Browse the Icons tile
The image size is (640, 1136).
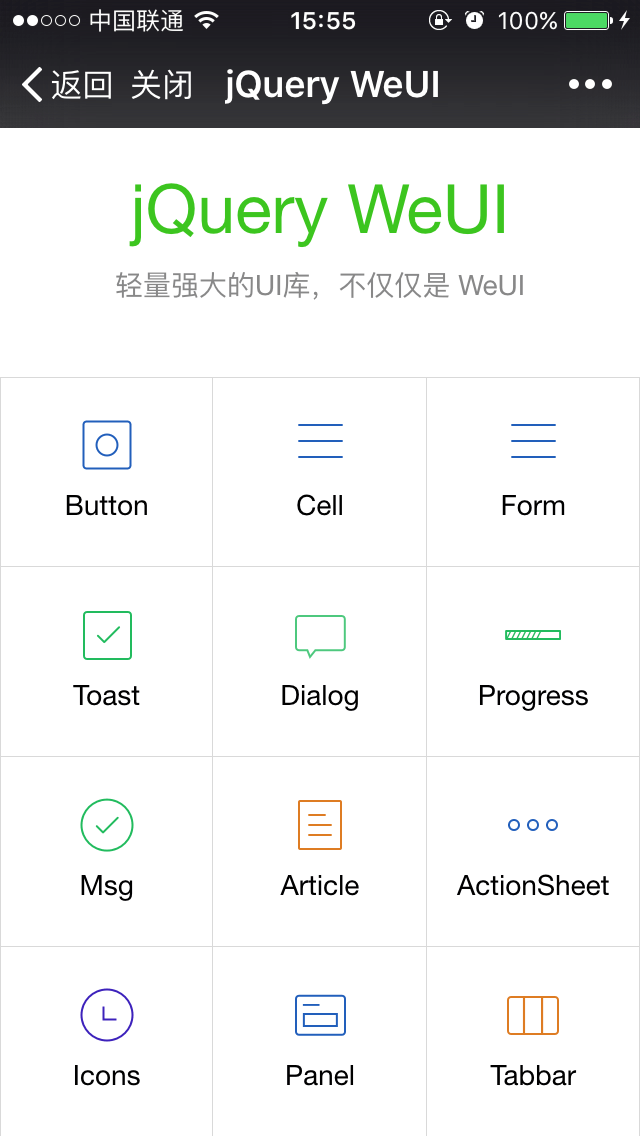(107, 1041)
